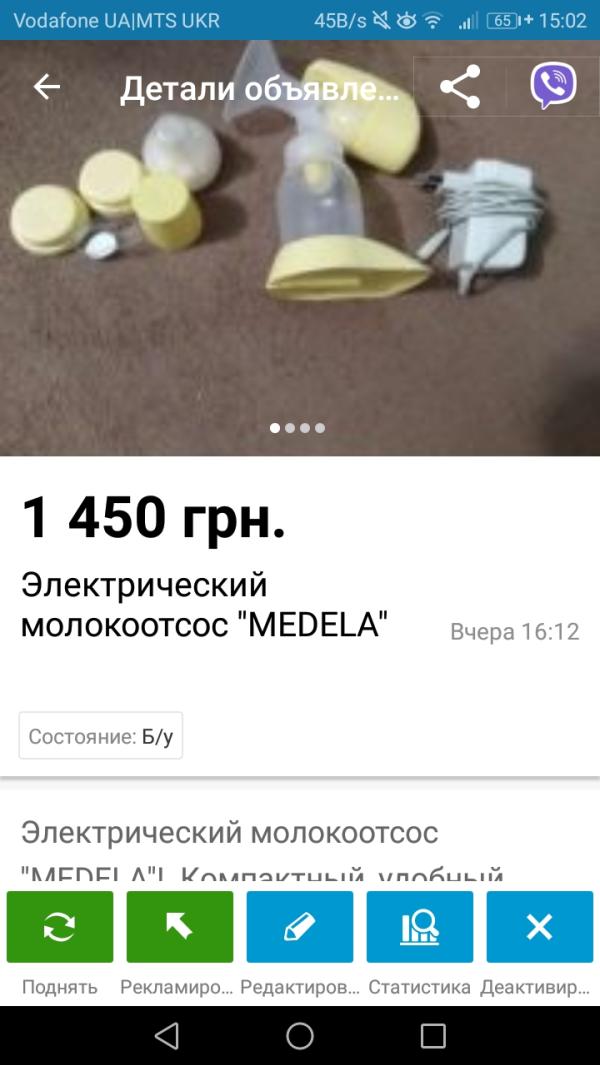Promote the ad with Рекламировать
This screenshot has width=600, height=1065.
tap(180, 927)
